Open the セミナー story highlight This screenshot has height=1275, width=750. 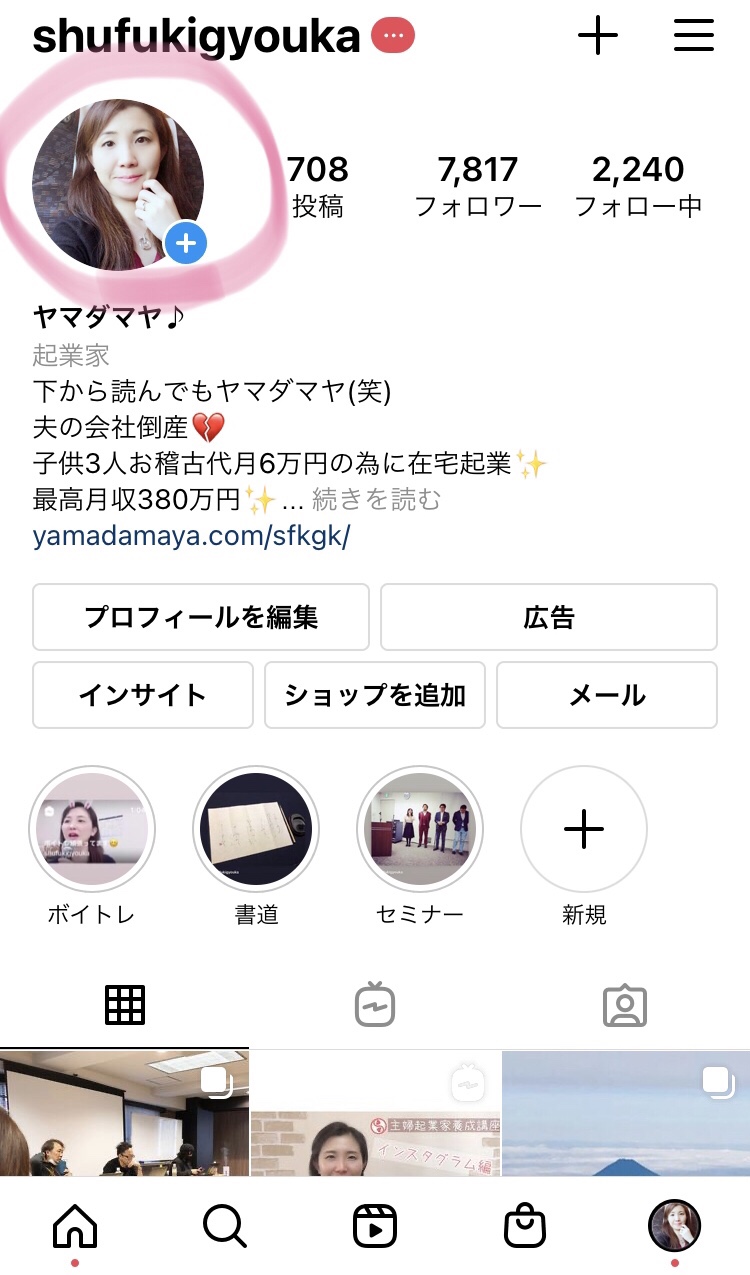pyautogui.click(x=420, y=830)
